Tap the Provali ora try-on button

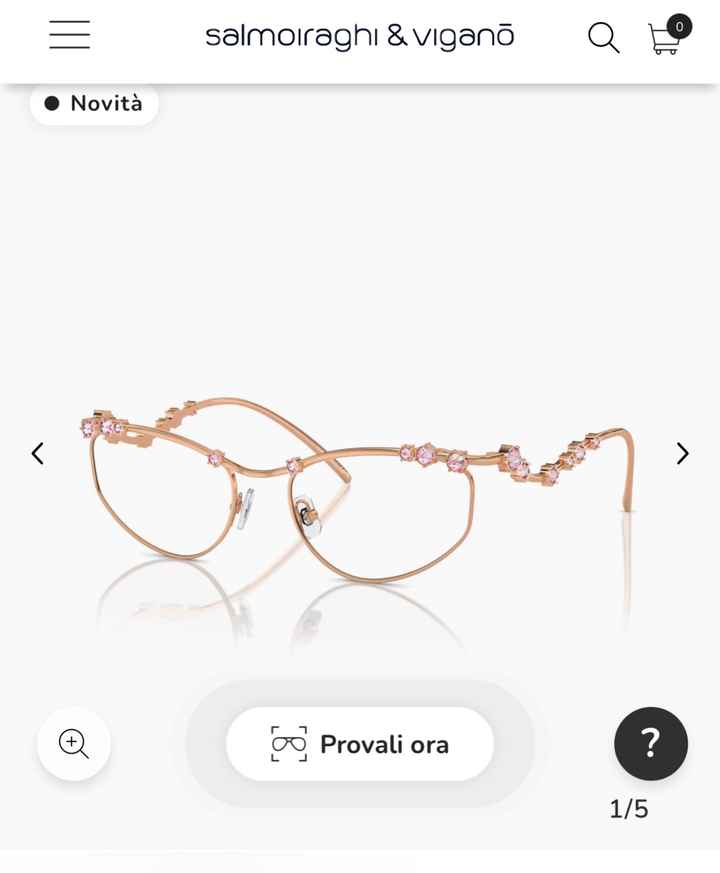[x=360, y=744]
